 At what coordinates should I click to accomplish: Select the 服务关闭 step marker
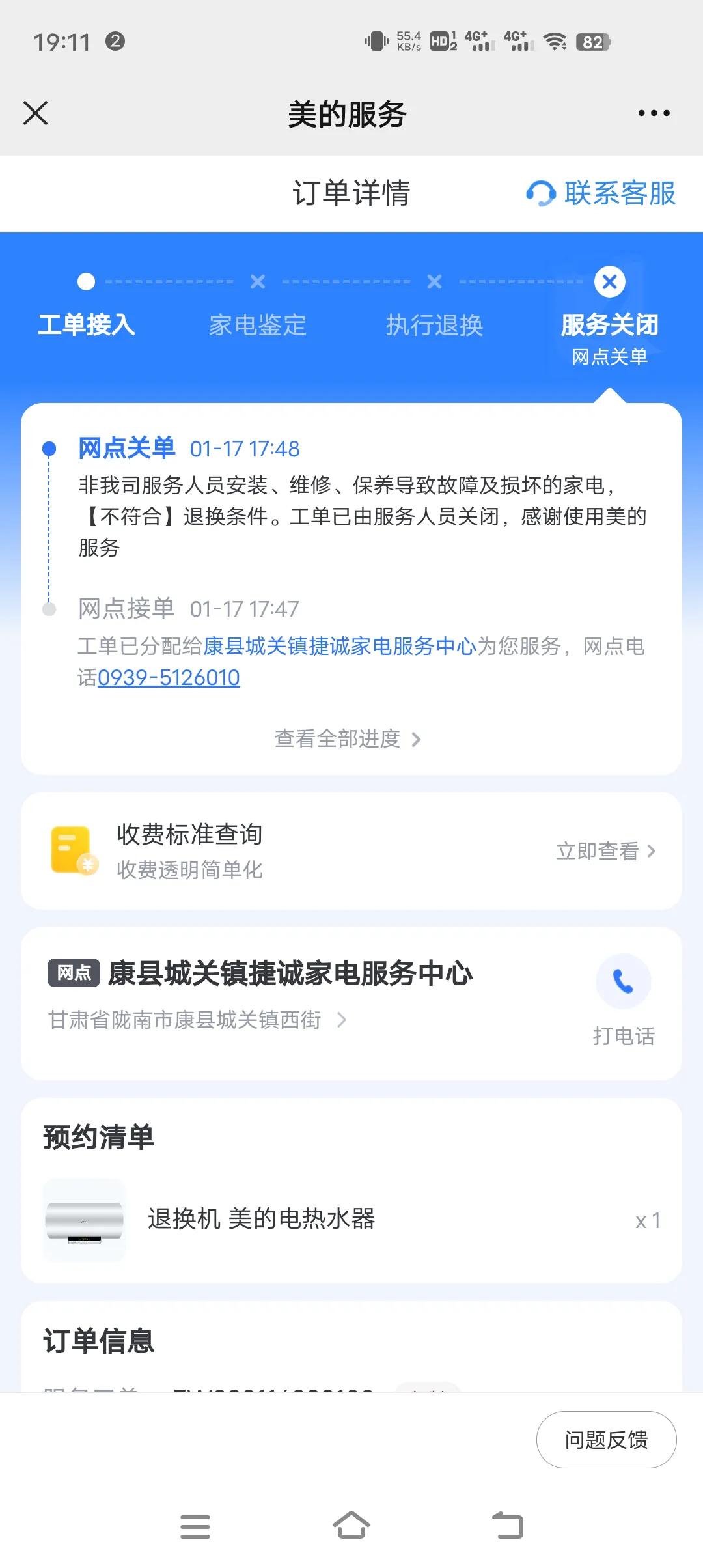[x=609, y=281]
